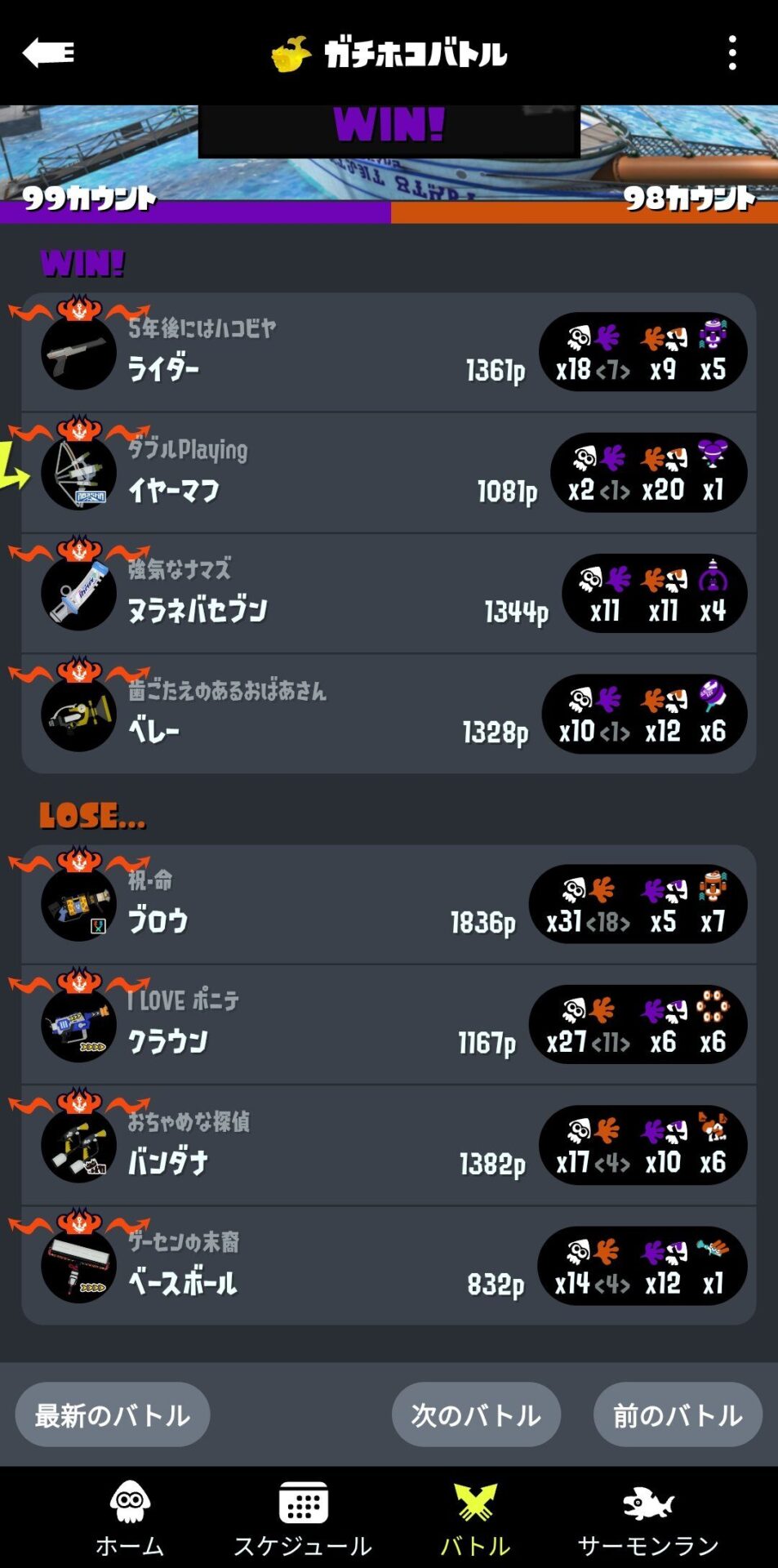Jump to 最新のバトル

click(113, 1414)
